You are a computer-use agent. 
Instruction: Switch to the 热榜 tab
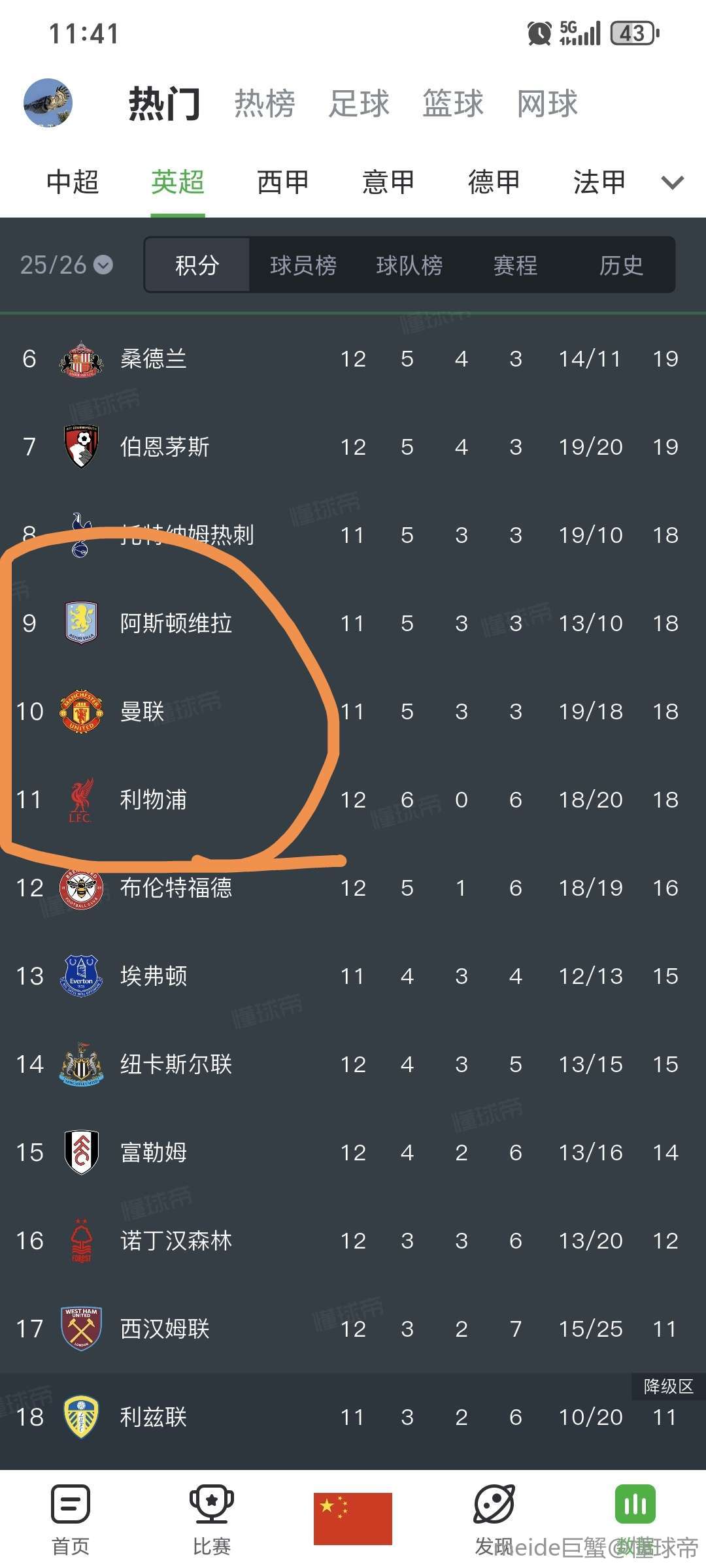[x=265, y=104]
